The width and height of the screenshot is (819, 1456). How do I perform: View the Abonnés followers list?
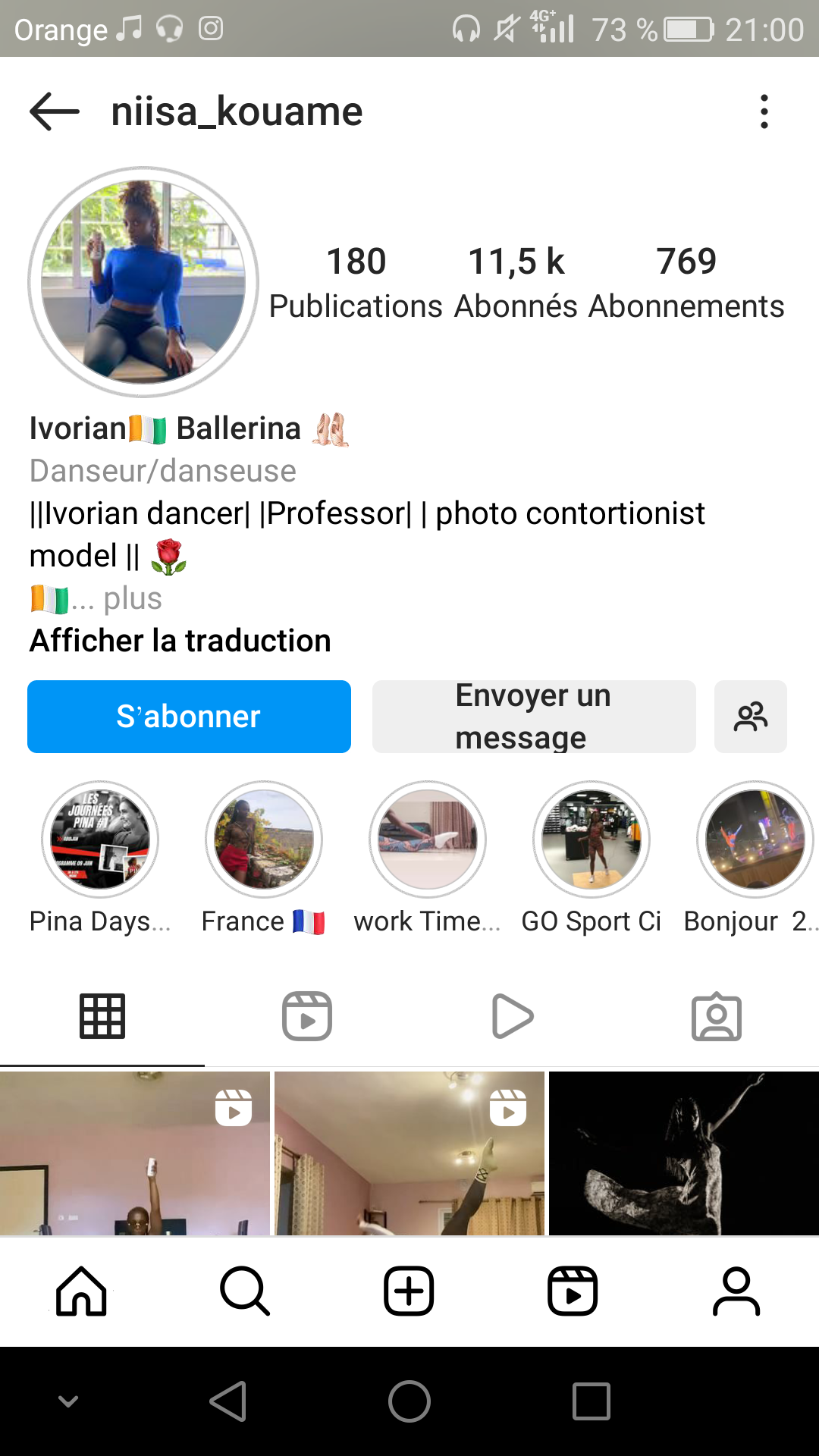(x=516, y=282)
